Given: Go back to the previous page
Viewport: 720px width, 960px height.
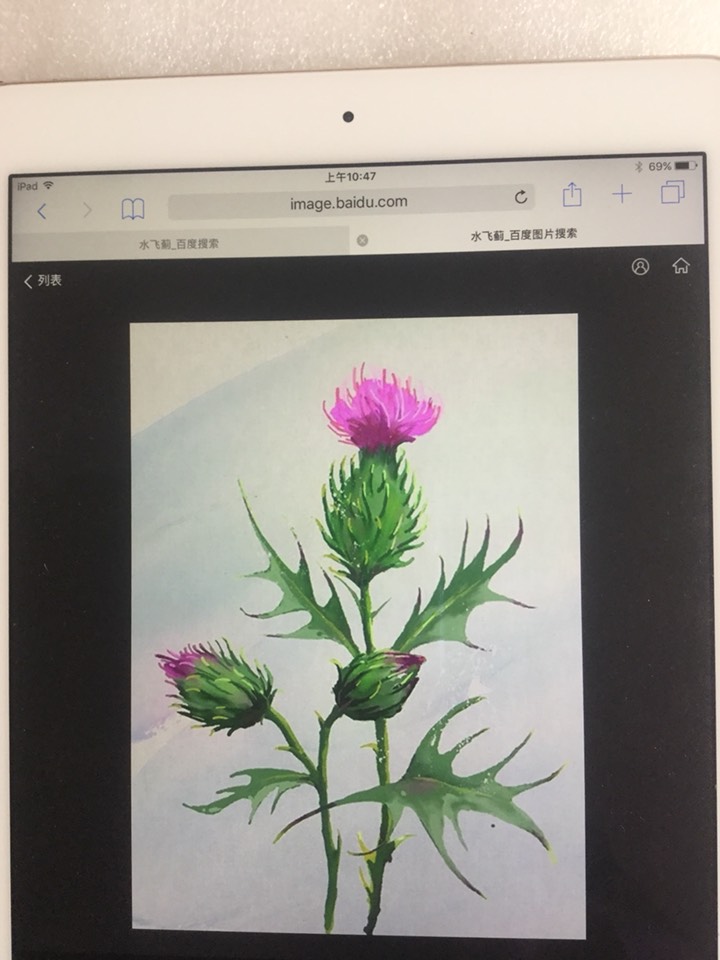Looking at the screenshot, I should pos(42,211).
